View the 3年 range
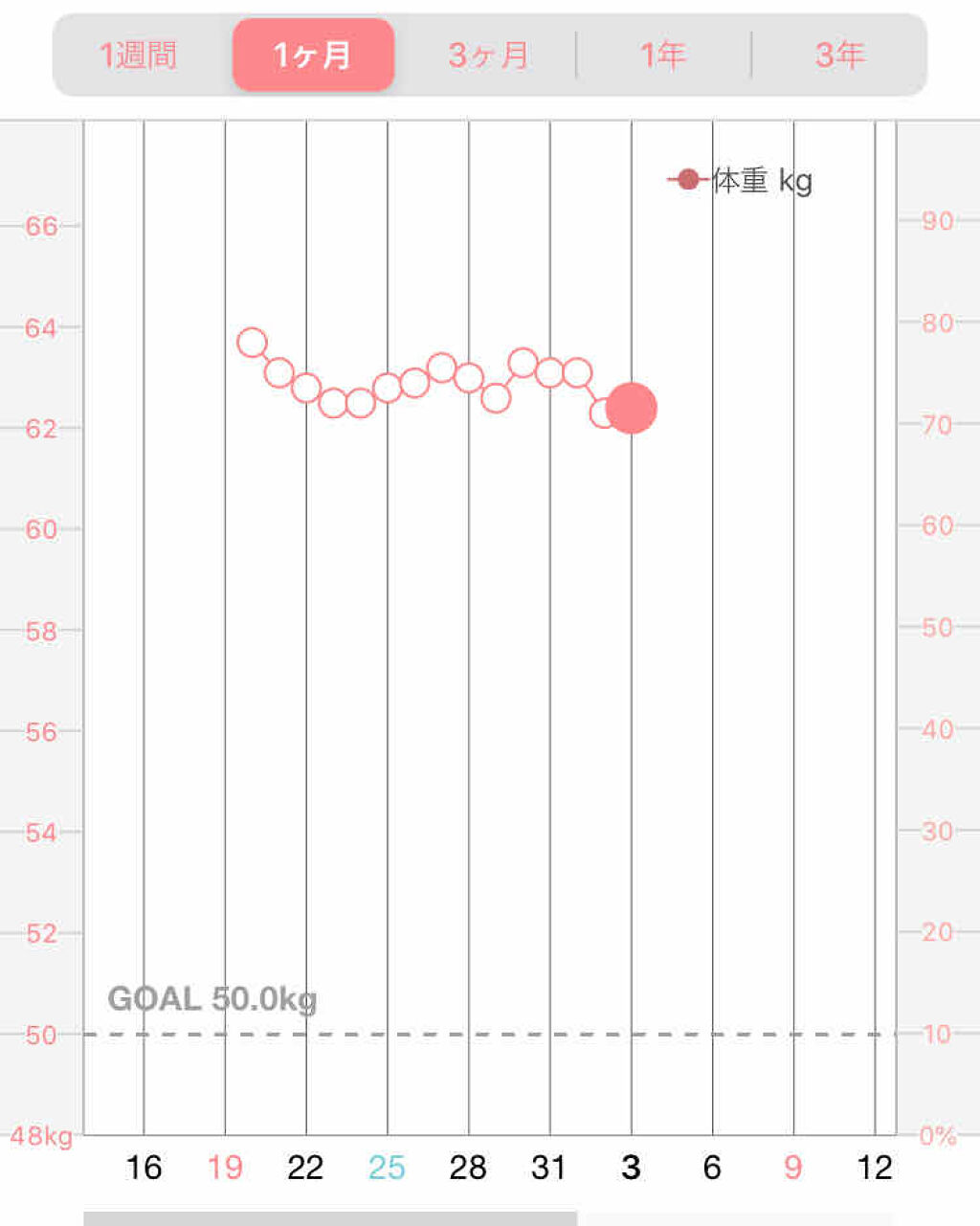Image resolution: width=980 pixels, height=1226 pixels. (839, 56)
